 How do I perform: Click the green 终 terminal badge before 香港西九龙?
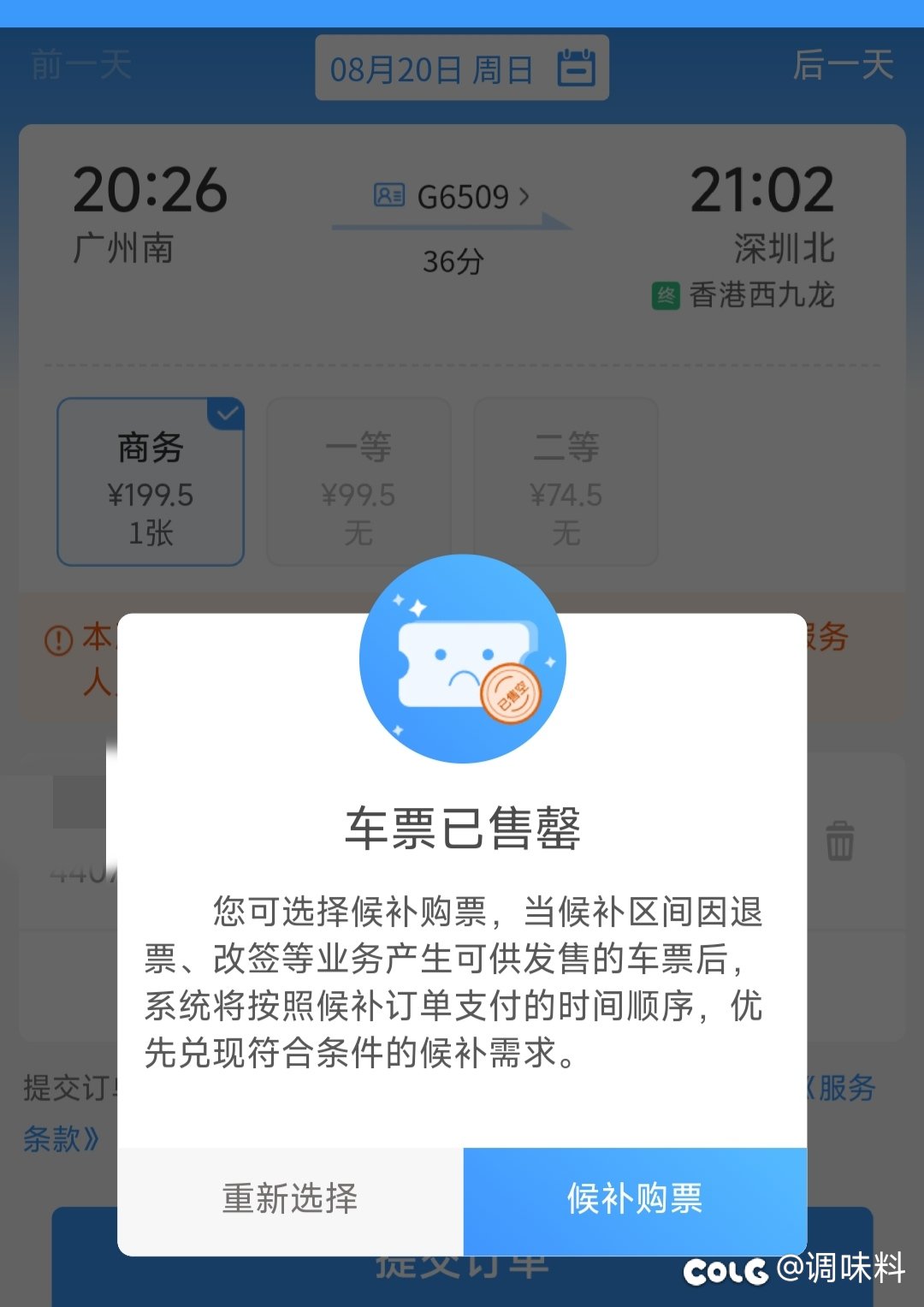click(665, 294)
